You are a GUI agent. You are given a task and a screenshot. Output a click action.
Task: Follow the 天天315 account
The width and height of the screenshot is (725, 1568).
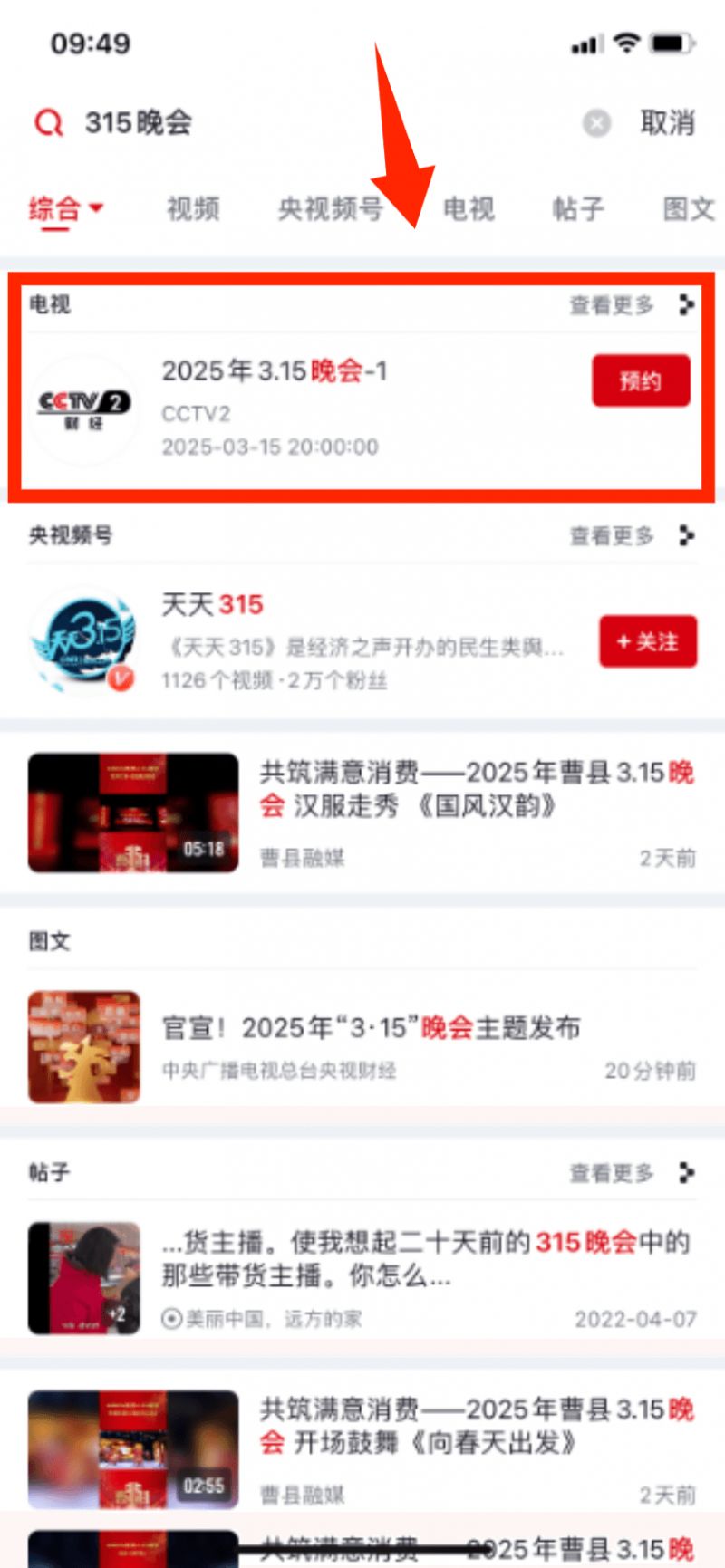tap(648, 641)
